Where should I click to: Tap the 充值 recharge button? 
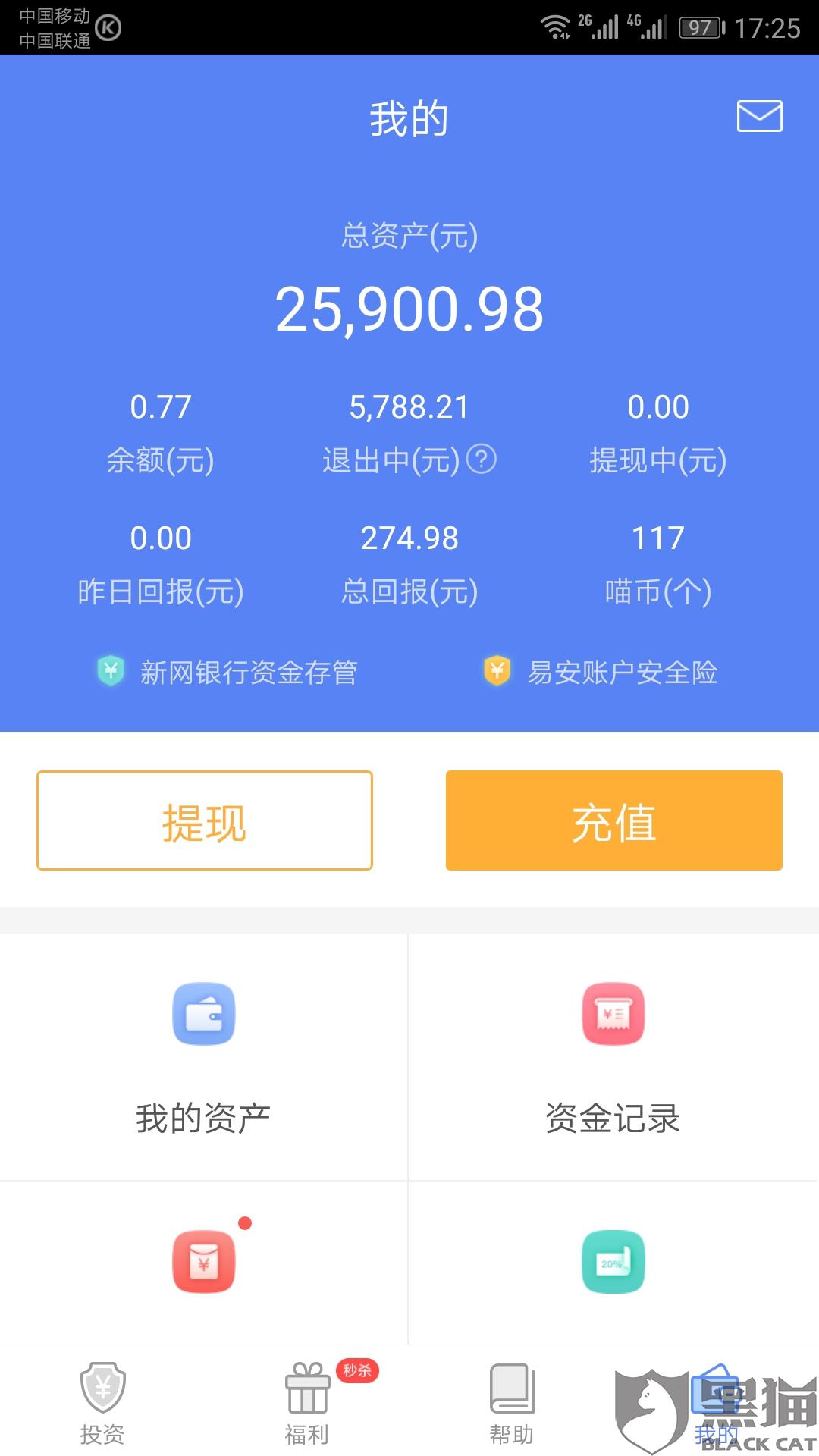pos(613,821)
